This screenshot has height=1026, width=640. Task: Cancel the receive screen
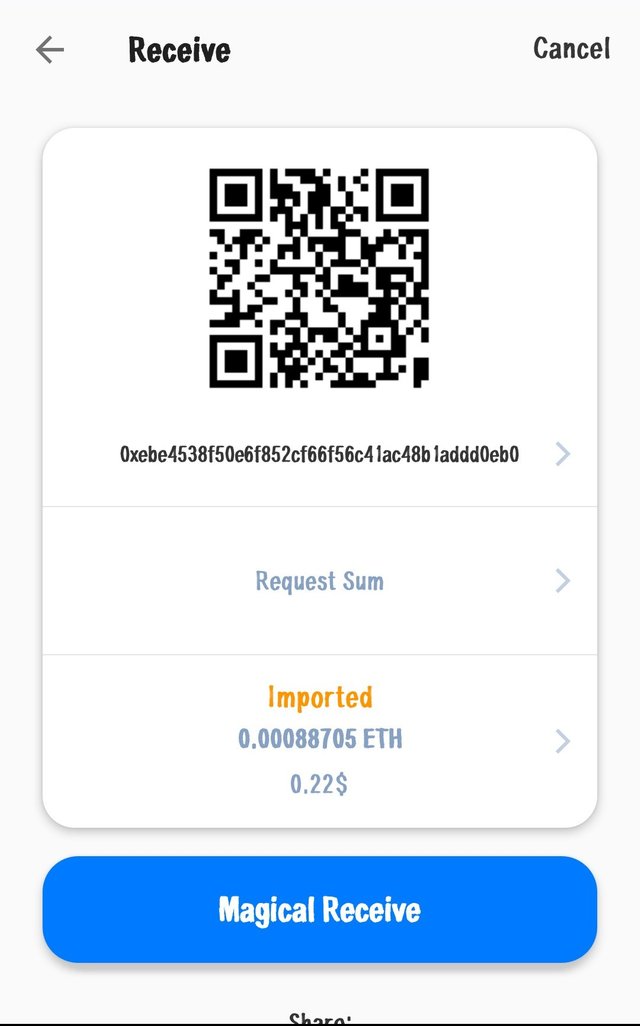(571, 48)
